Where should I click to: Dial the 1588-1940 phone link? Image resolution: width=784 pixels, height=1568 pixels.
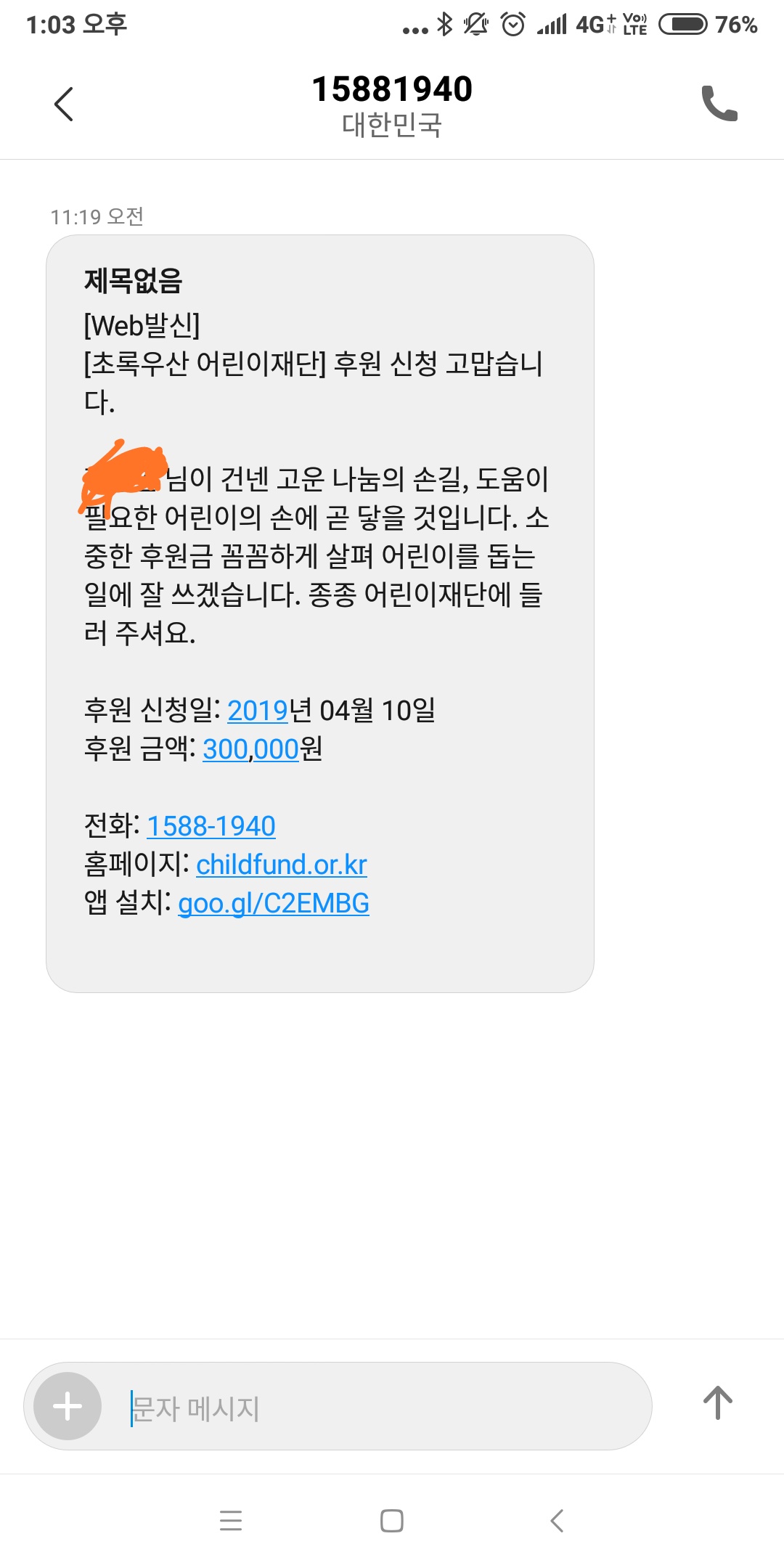[211, 826]
